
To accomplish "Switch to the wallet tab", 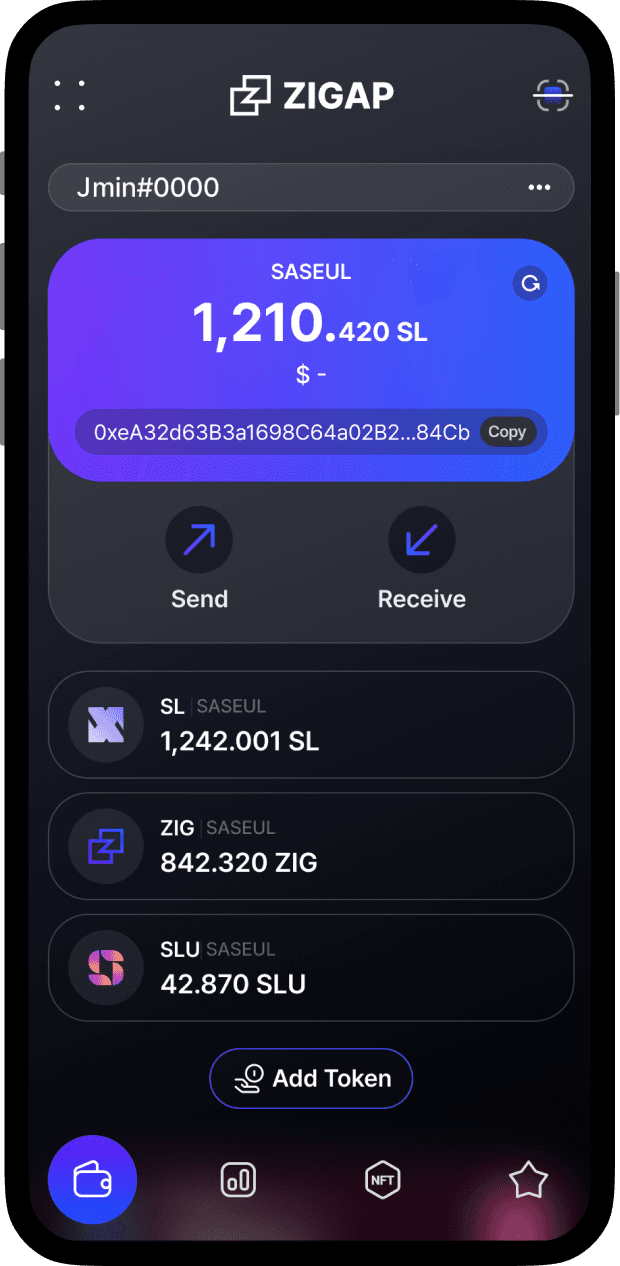I will 92,1180.
